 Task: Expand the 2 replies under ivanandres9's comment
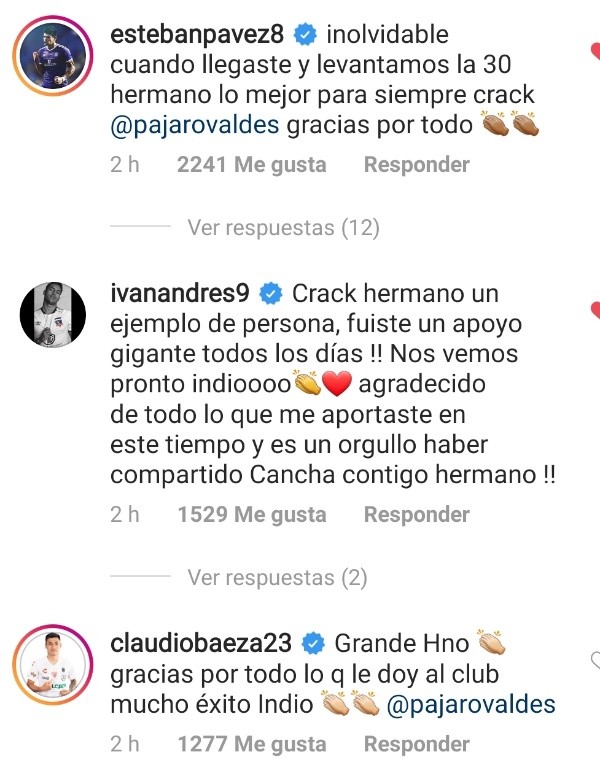277,578
